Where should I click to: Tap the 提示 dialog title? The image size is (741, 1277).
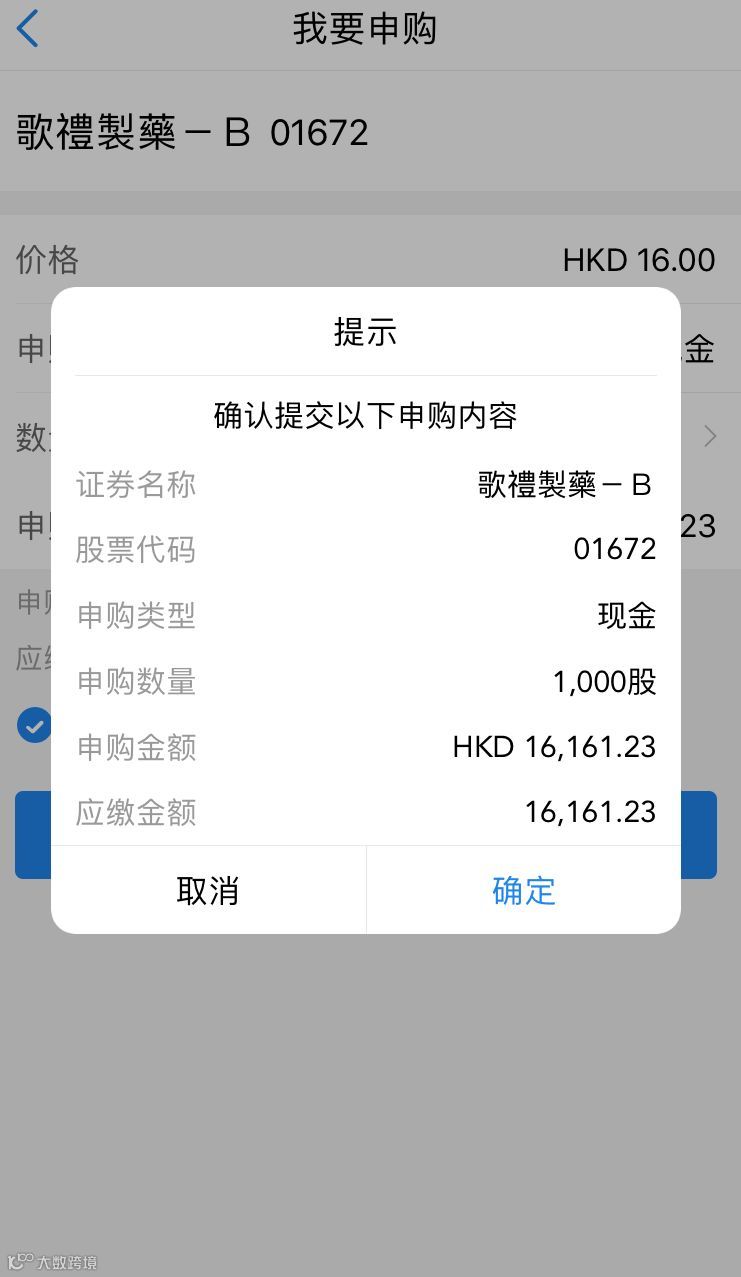(x=366, y=333)
